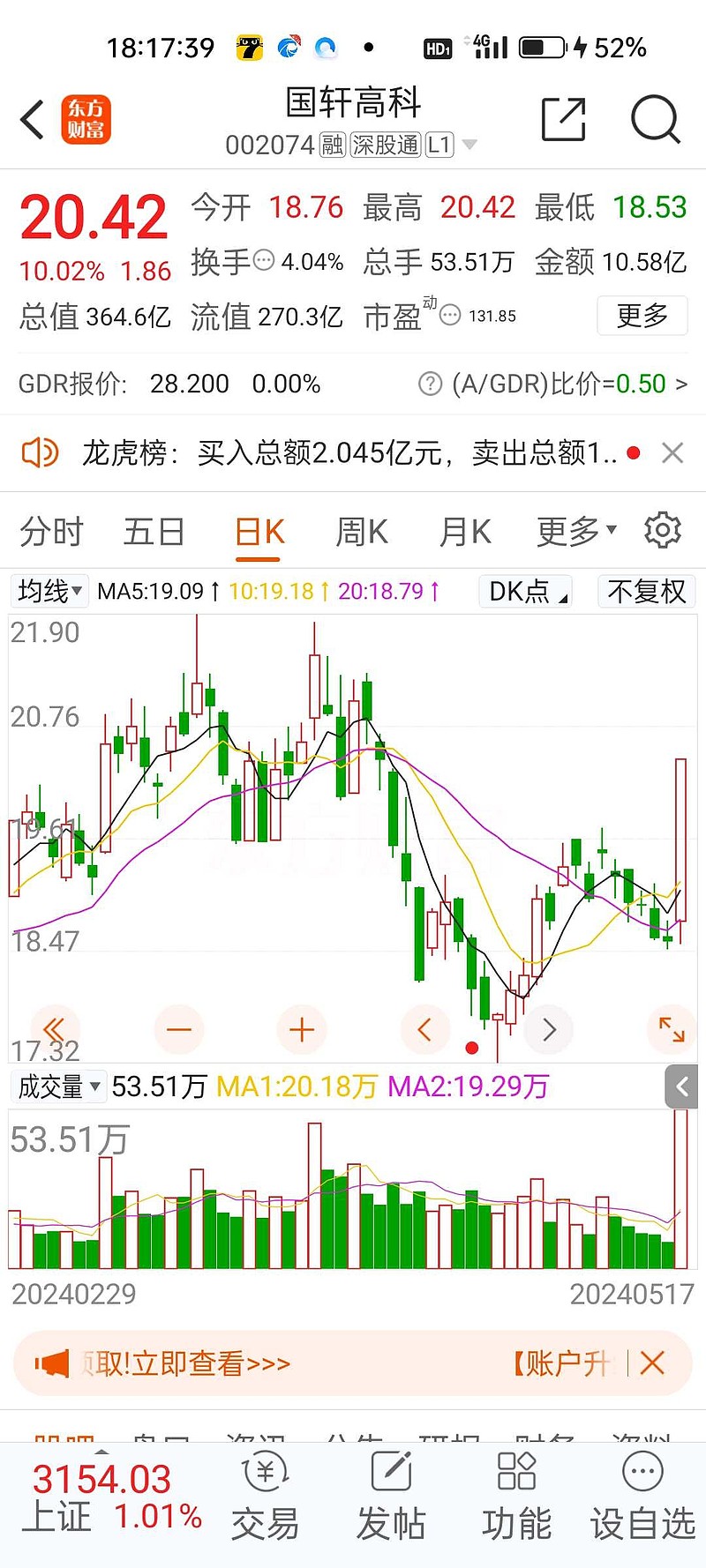Open the share icon next to 国轩高科
Screen dimensions: 706x1568
point(563,121)
